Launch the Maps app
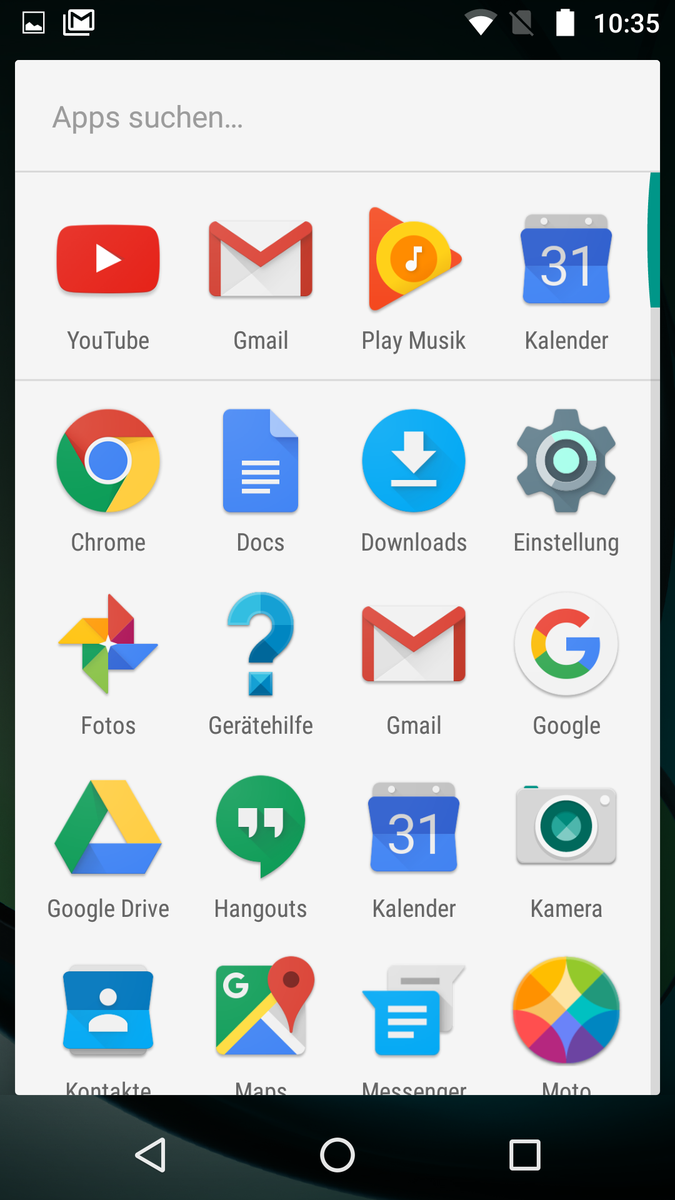Viewport: 675px width, 1200px height. (x=261, y=1012)
